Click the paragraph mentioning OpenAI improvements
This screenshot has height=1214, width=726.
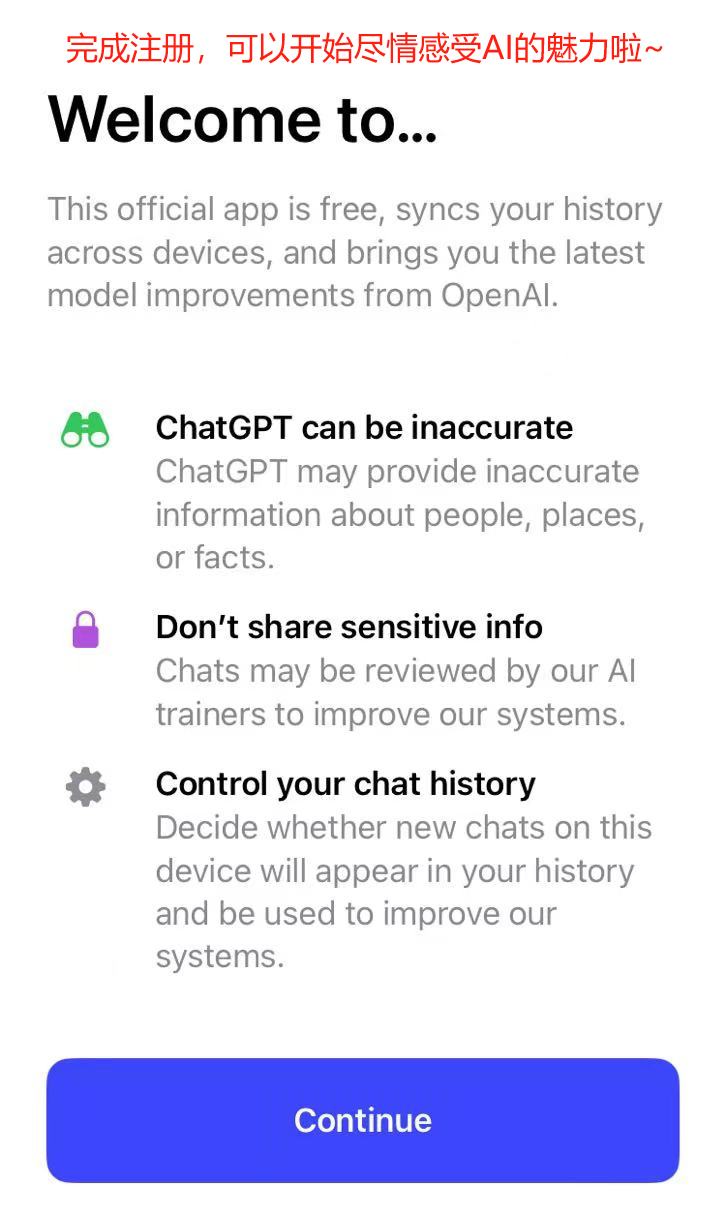pyautogui.click(x=355, y=252)
